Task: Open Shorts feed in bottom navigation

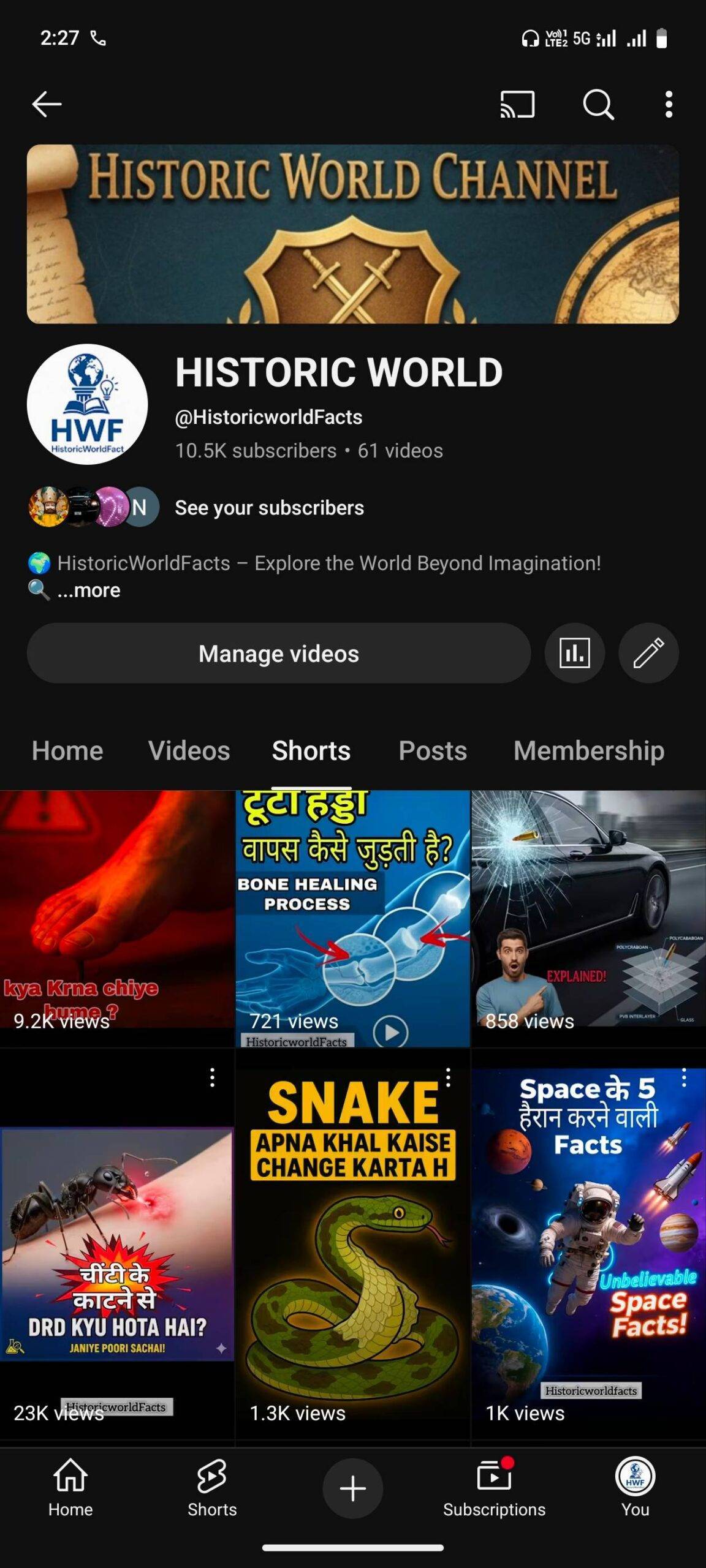Action: pyautogui.click(x=211, y=1488)
